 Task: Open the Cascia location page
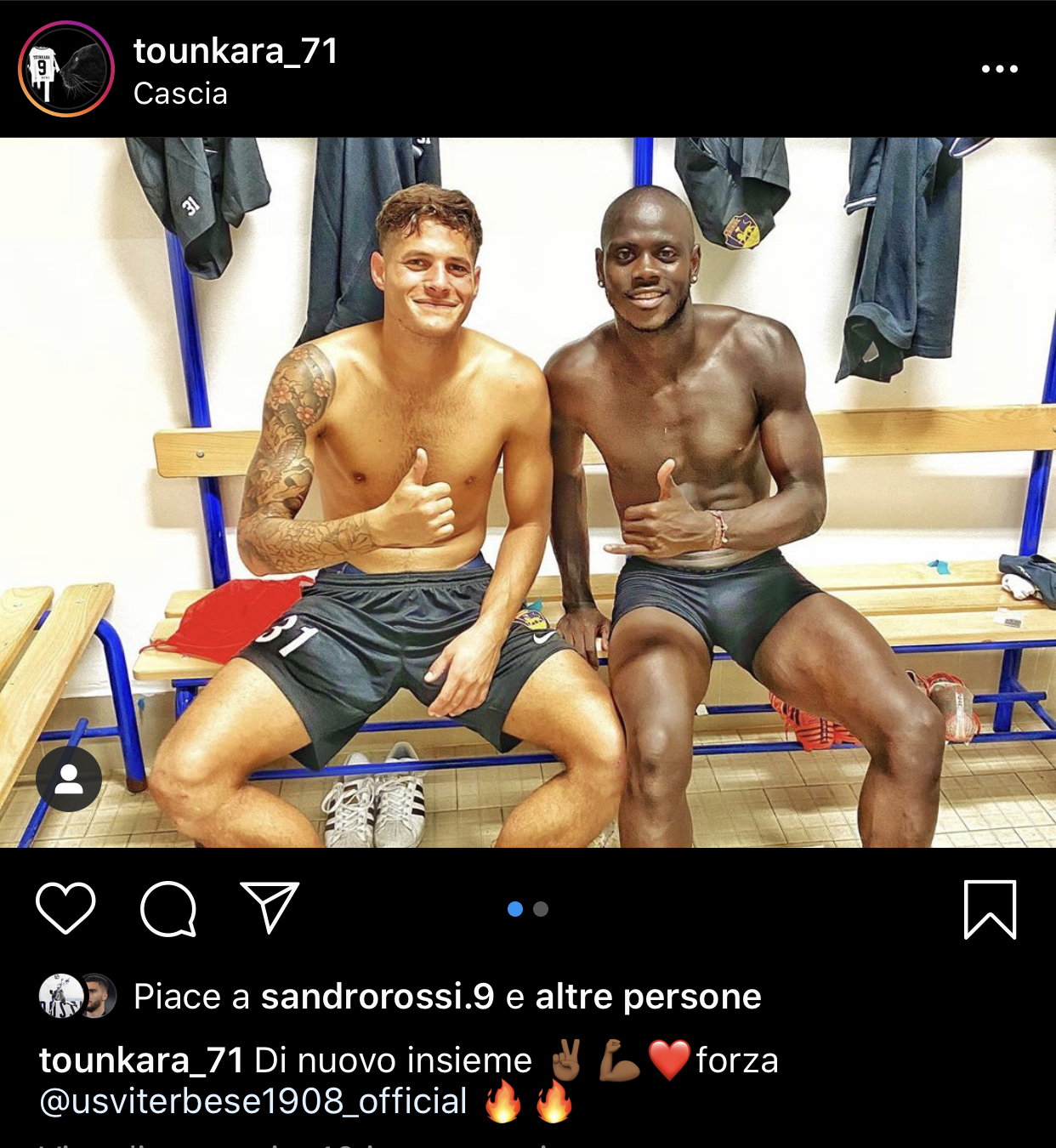tap(180, 94)
